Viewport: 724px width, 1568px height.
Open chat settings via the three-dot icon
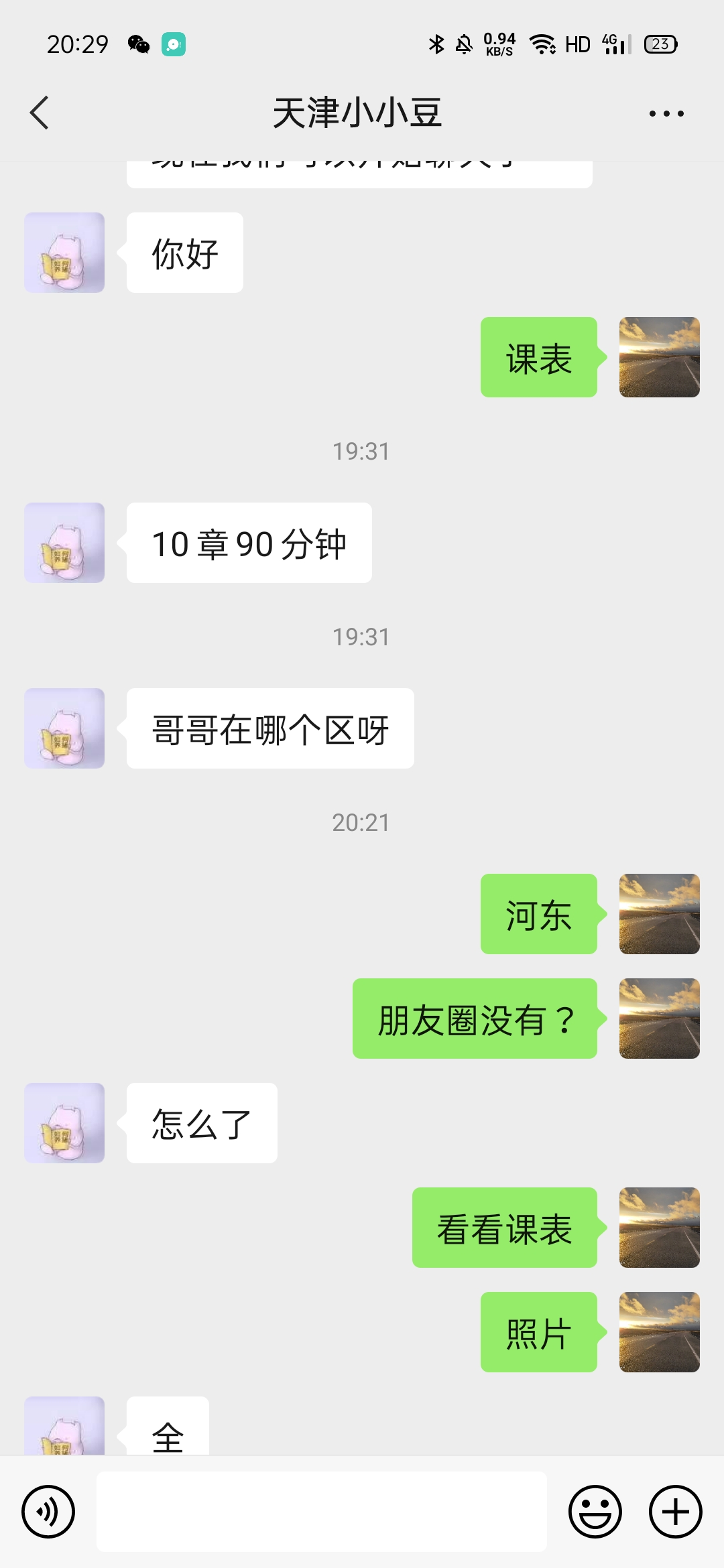pyautogui.click(x=666, y=113)
